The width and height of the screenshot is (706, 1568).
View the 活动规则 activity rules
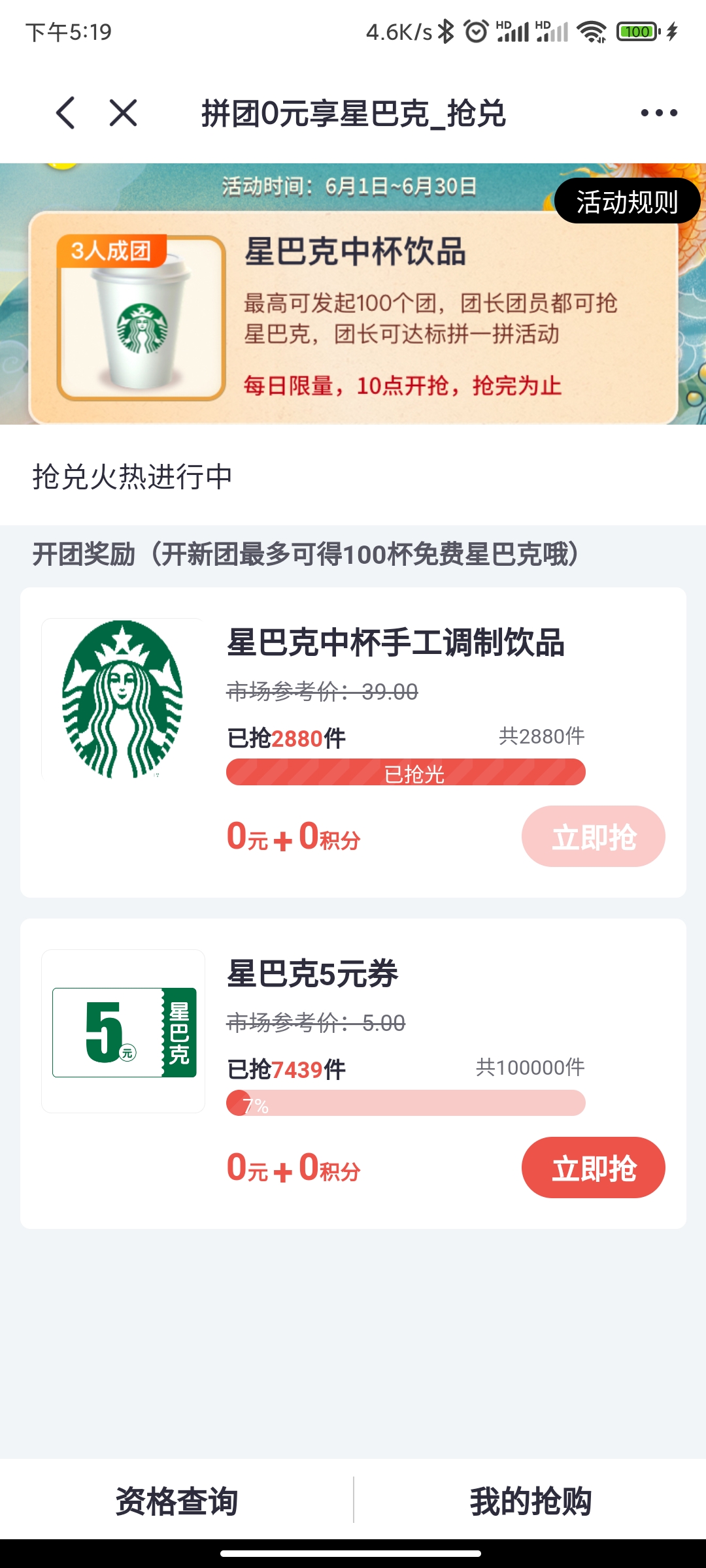(x=627, y=201)
